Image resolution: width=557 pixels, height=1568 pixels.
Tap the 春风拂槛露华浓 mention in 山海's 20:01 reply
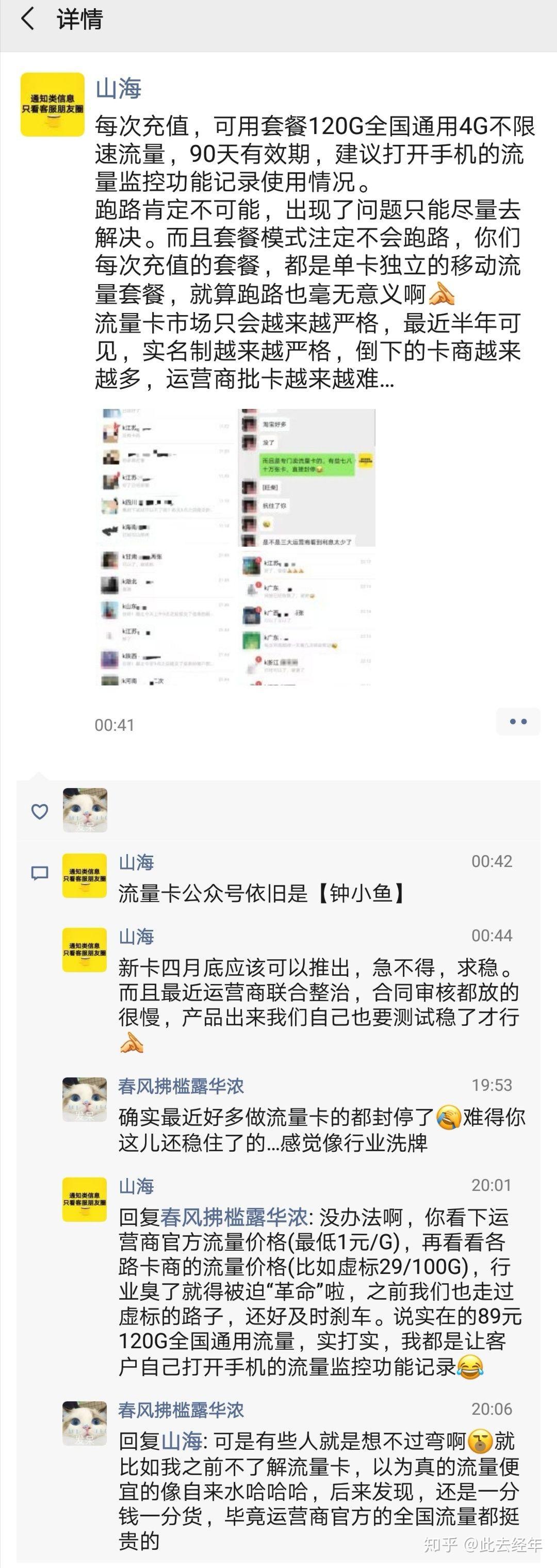234,1217
